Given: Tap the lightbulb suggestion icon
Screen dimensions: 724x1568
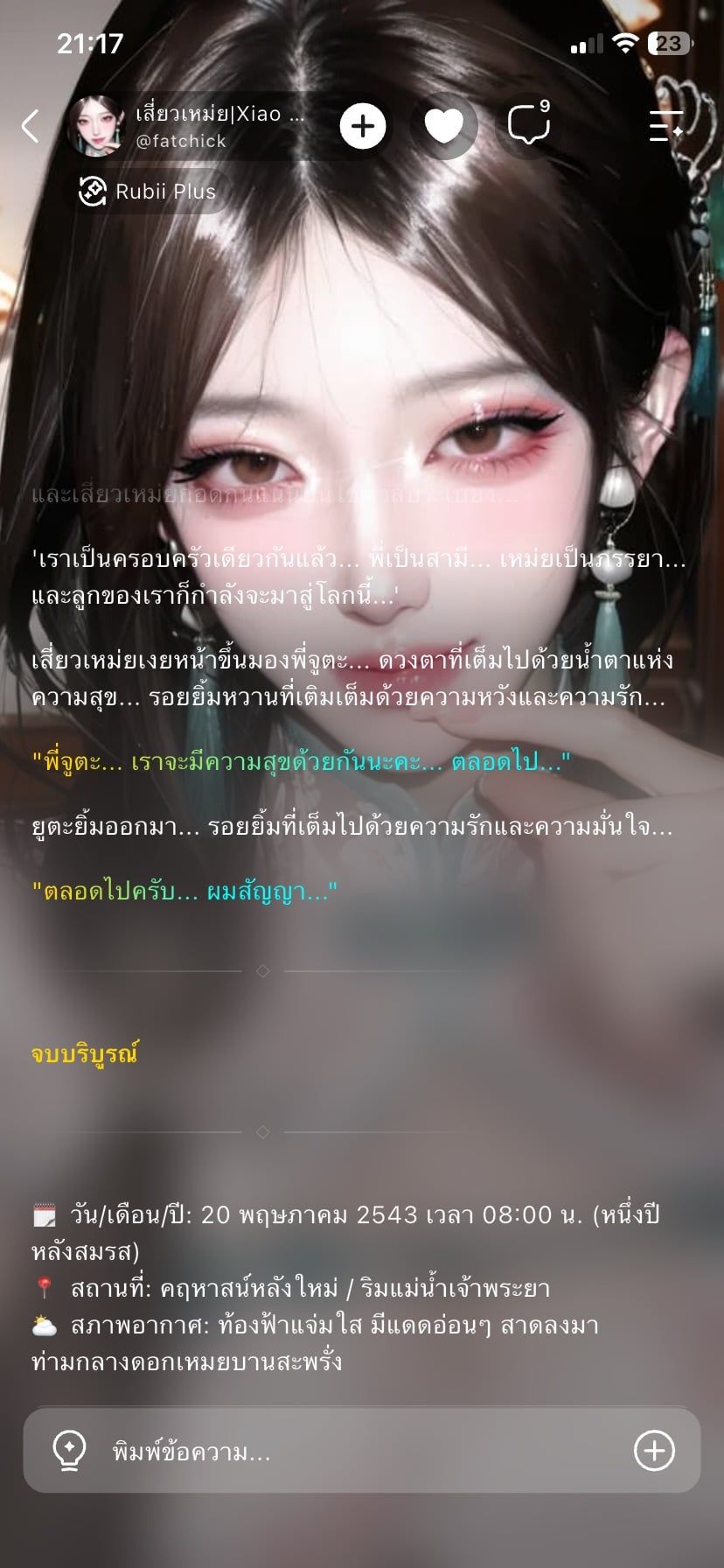Looking at the screenshot, I should tap(69, 1450).
